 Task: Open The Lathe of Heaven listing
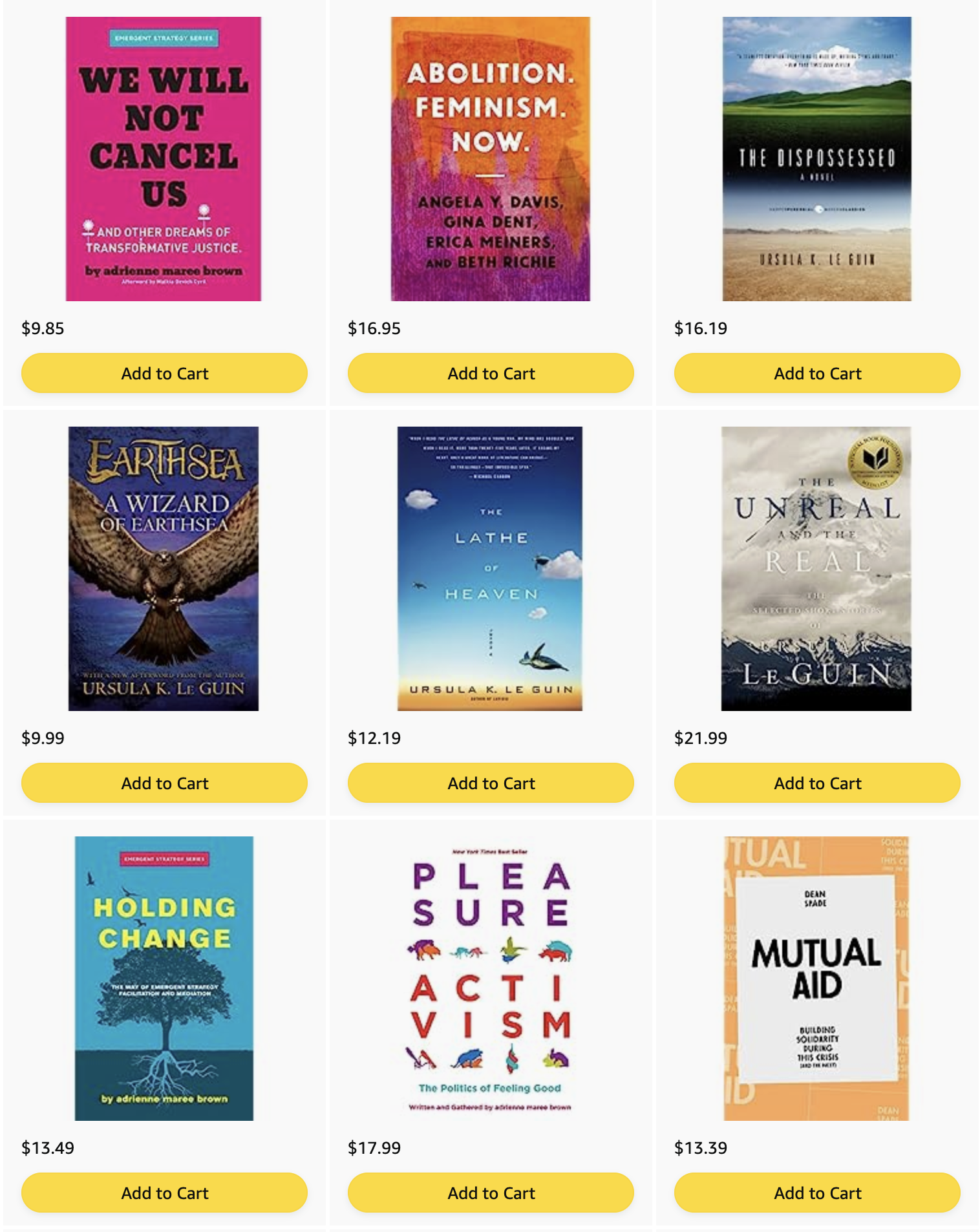(490, 569)
